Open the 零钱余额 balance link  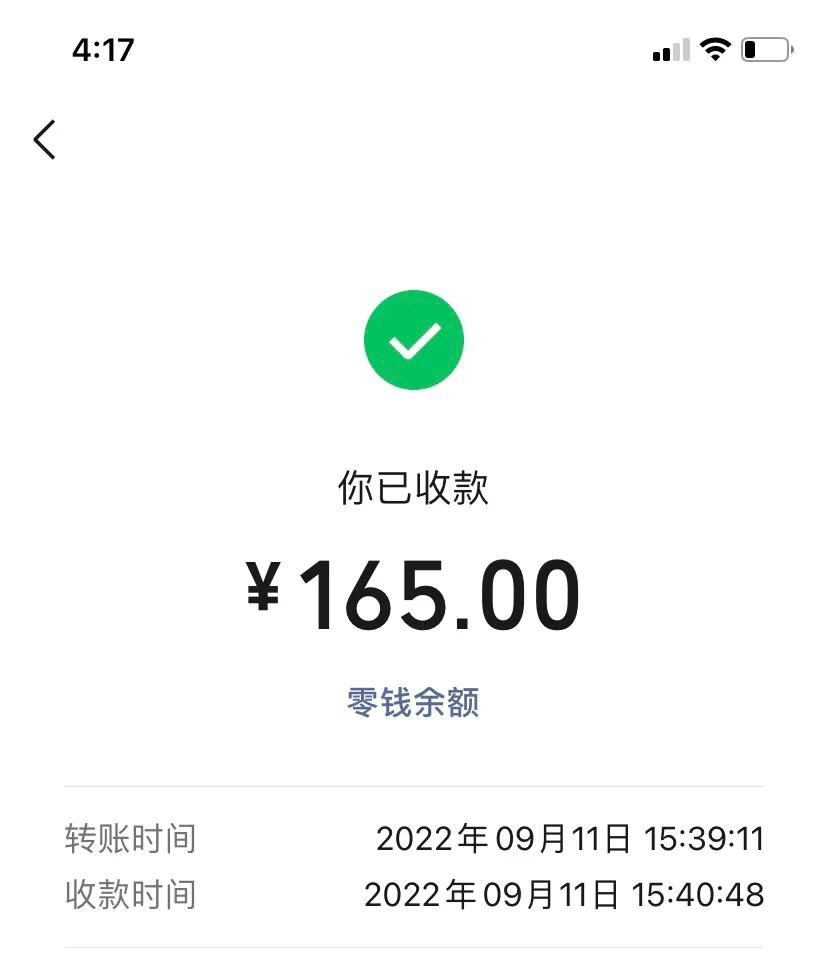[413, 703]
